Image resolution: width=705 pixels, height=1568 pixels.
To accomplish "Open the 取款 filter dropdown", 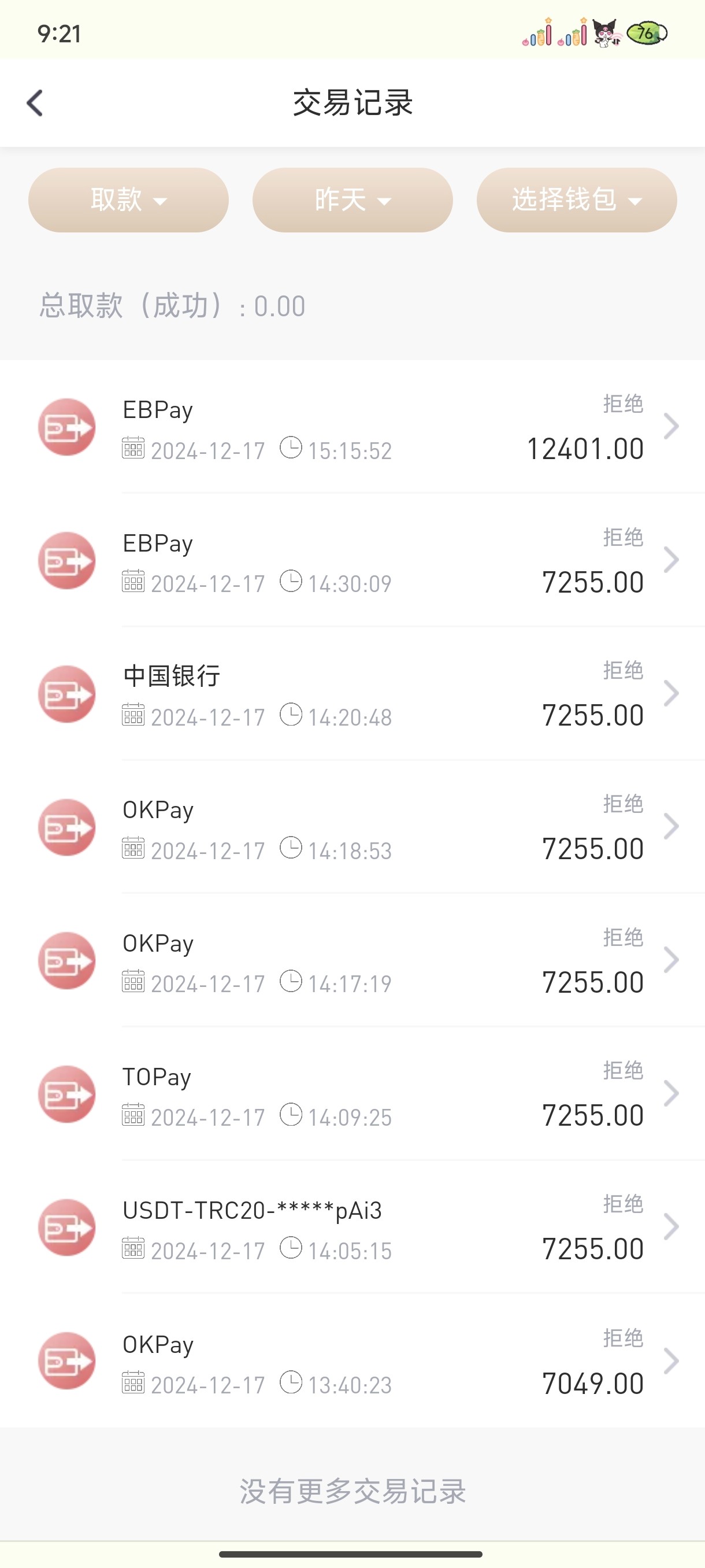I will [128, 199].
